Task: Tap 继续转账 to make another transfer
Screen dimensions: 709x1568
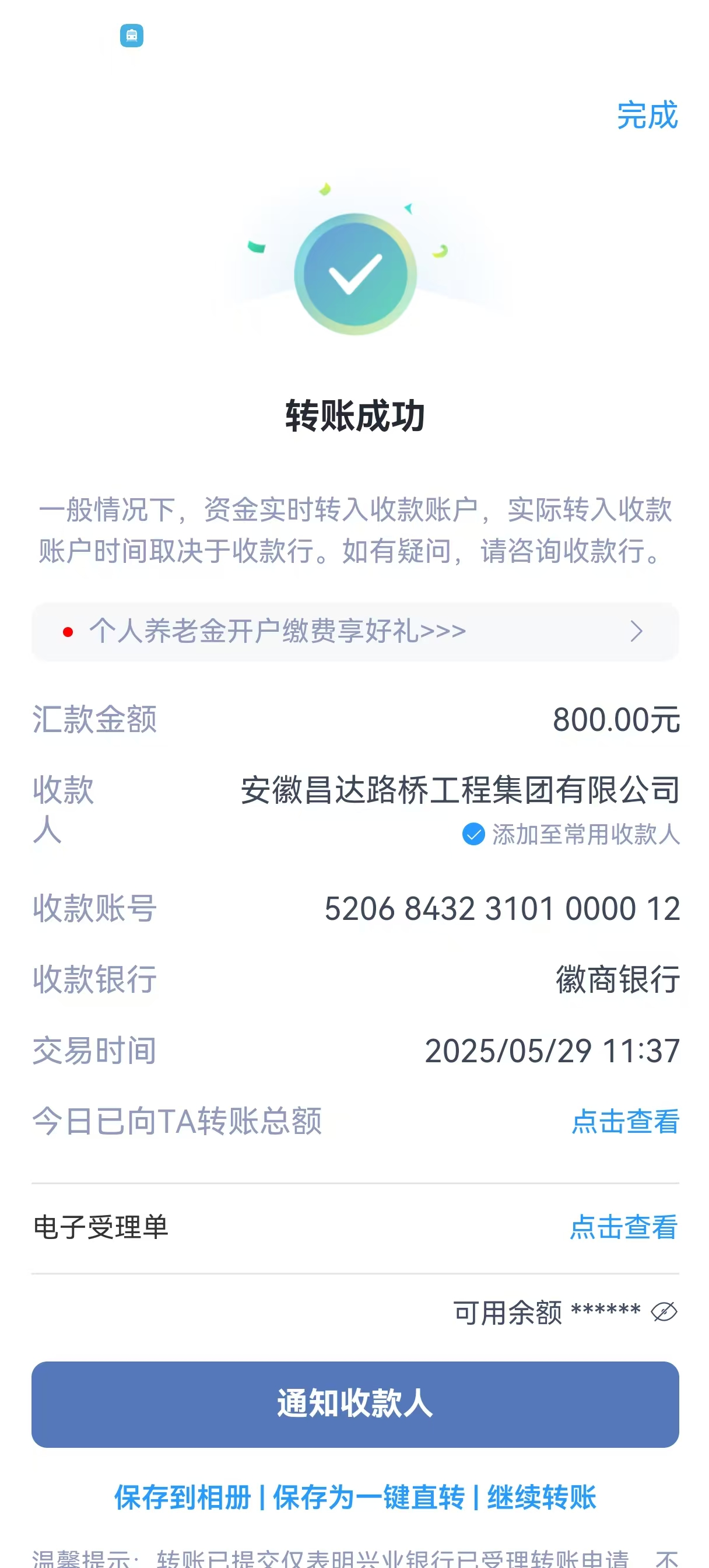Action: [542, 1497]
